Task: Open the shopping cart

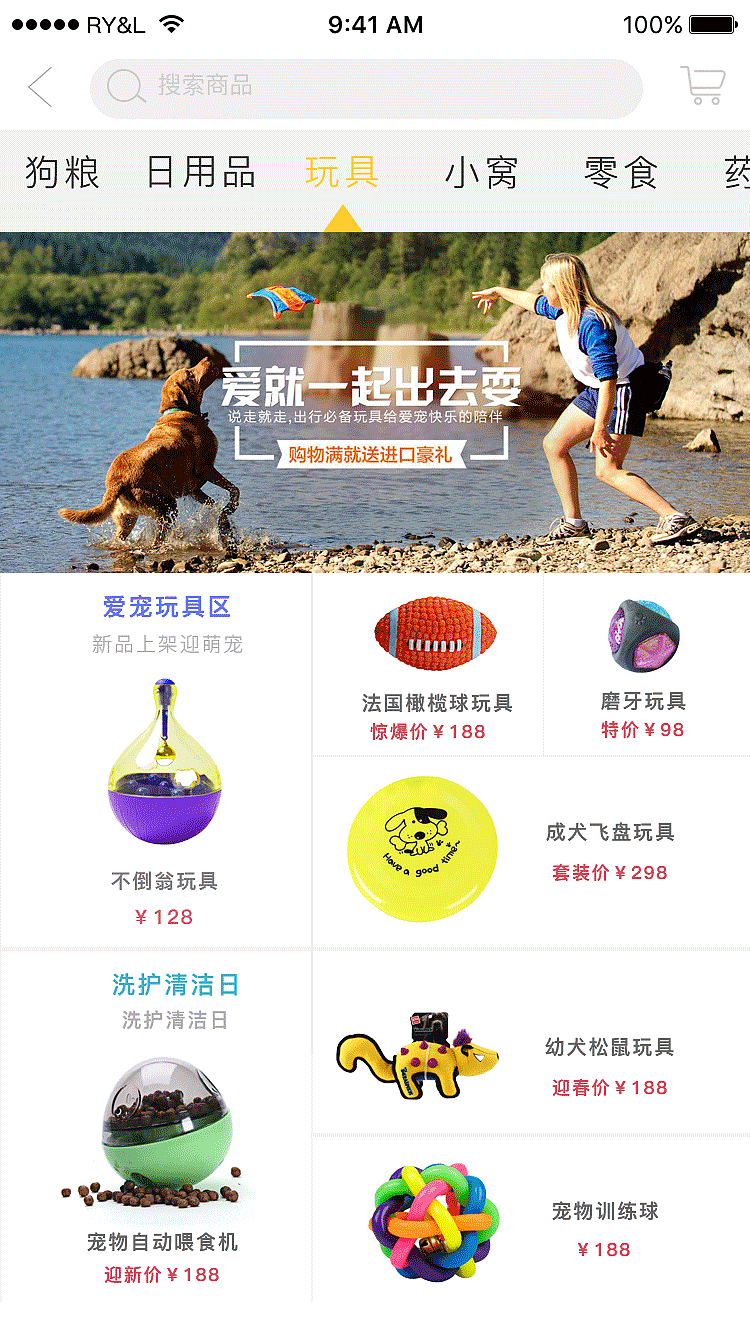Action: coord(705,85)
